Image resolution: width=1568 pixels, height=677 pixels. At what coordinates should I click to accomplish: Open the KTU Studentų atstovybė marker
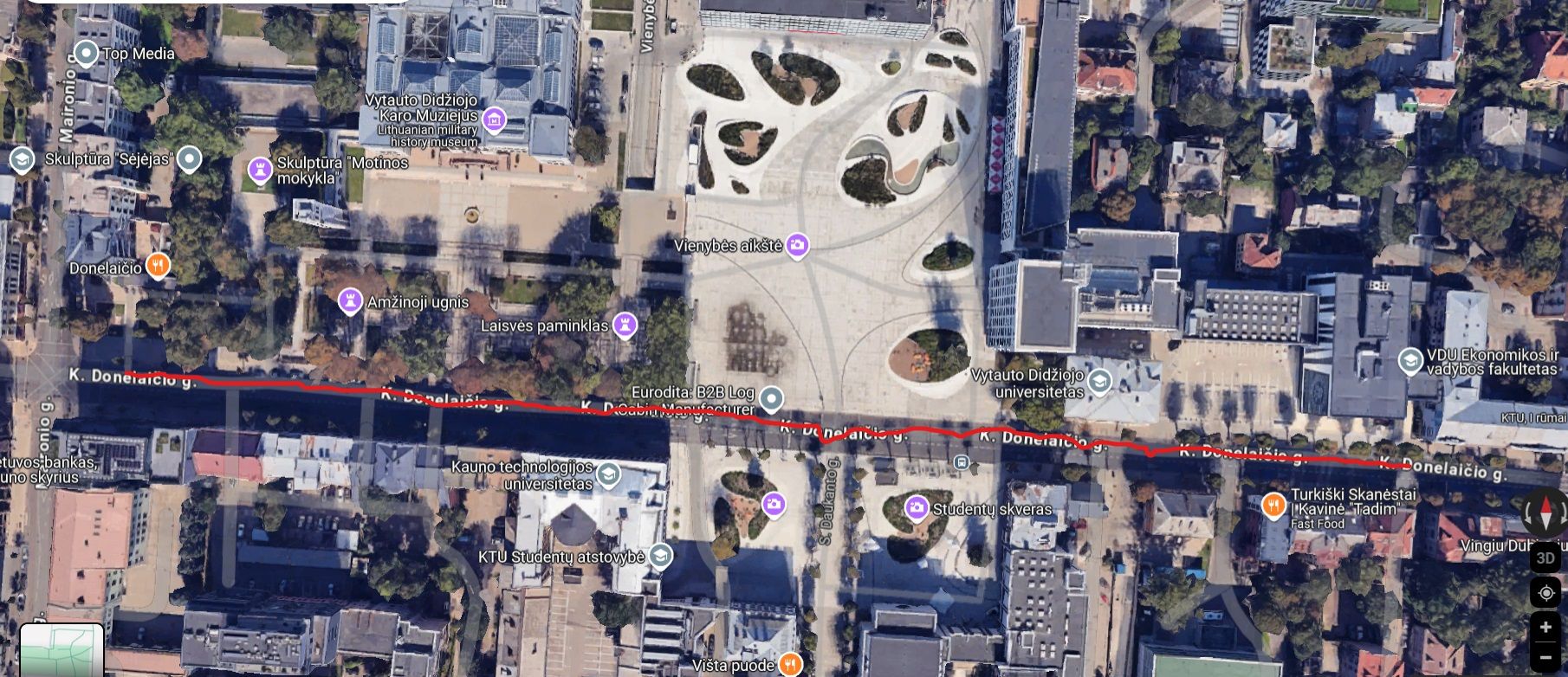point(660,556)
